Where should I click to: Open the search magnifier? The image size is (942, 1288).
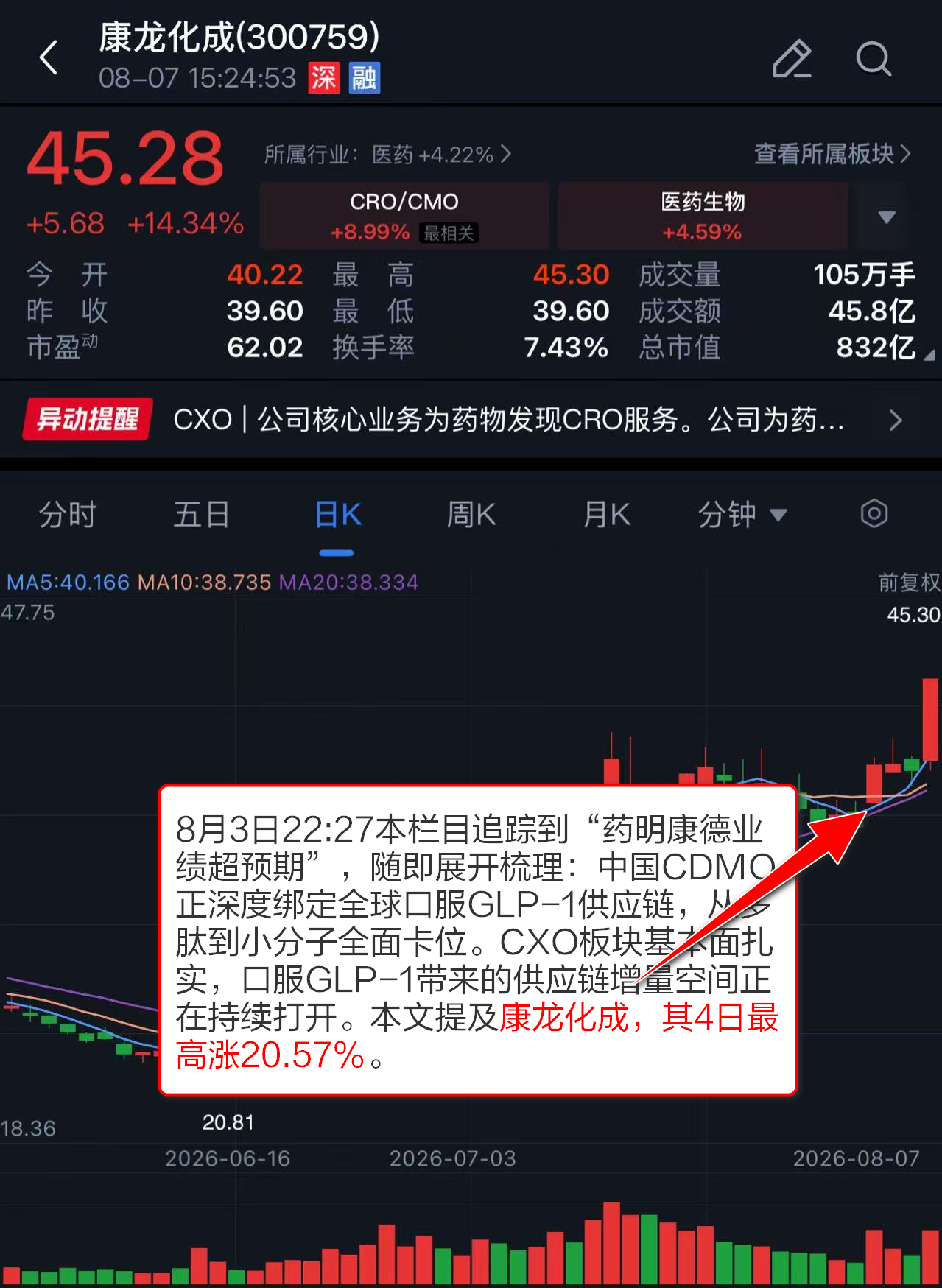pyautogui.click(x=874, y=58)
